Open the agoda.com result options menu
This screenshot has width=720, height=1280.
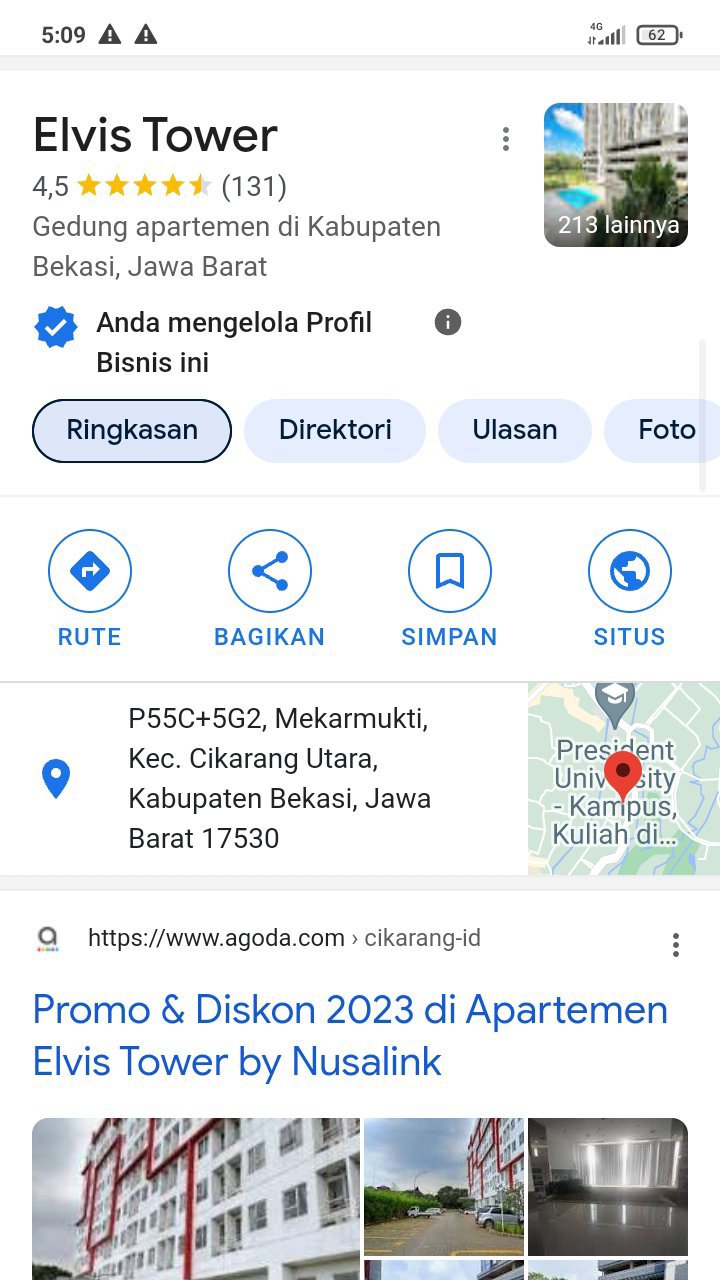click(x=676, y=945)
